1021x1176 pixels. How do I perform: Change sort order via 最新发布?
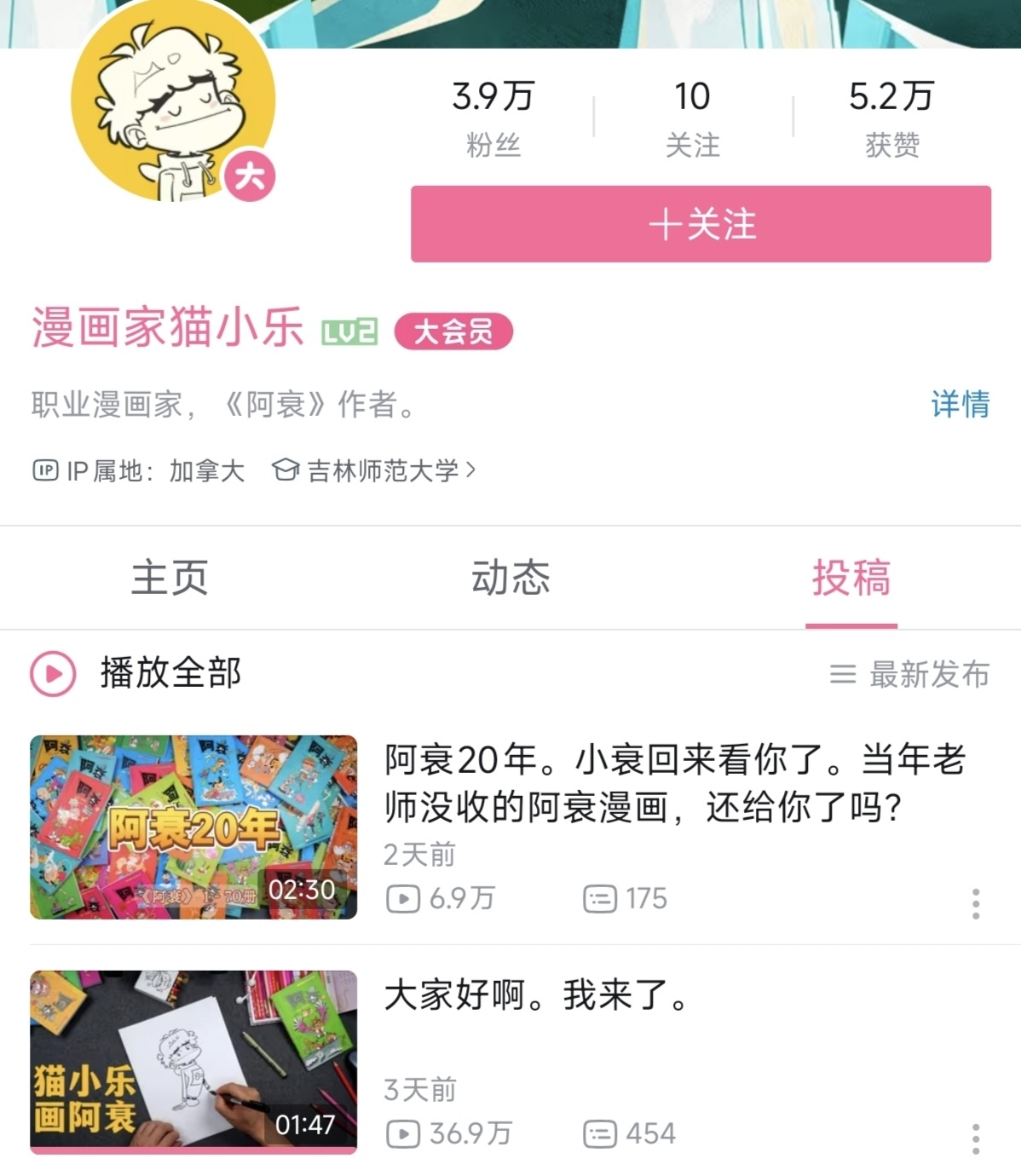[910, 674]
